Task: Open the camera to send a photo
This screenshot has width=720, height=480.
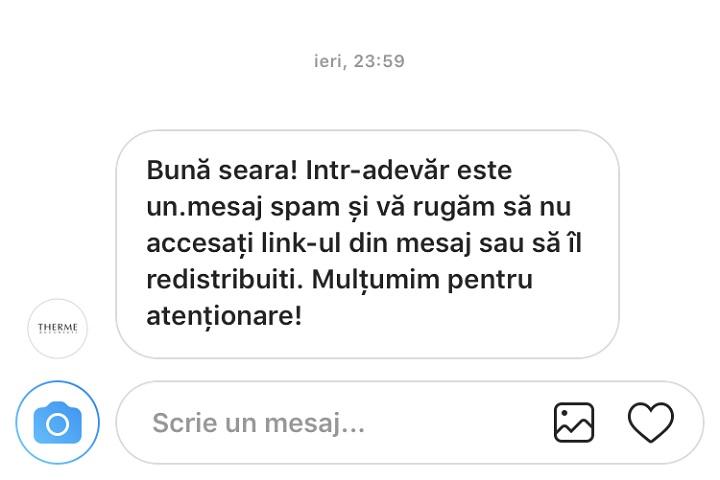Action: tap(57, 423)
